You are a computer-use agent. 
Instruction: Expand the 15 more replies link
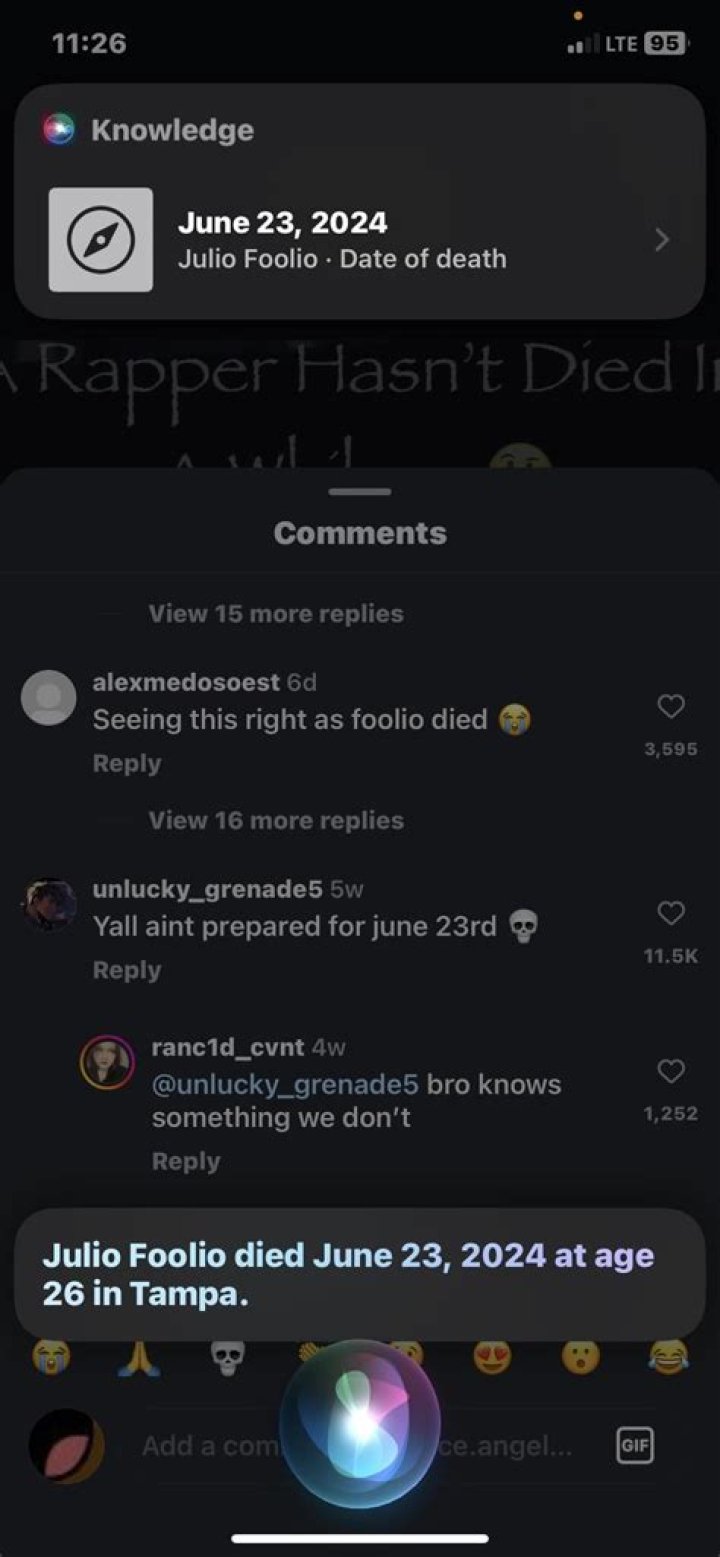[x=276, y=614]
